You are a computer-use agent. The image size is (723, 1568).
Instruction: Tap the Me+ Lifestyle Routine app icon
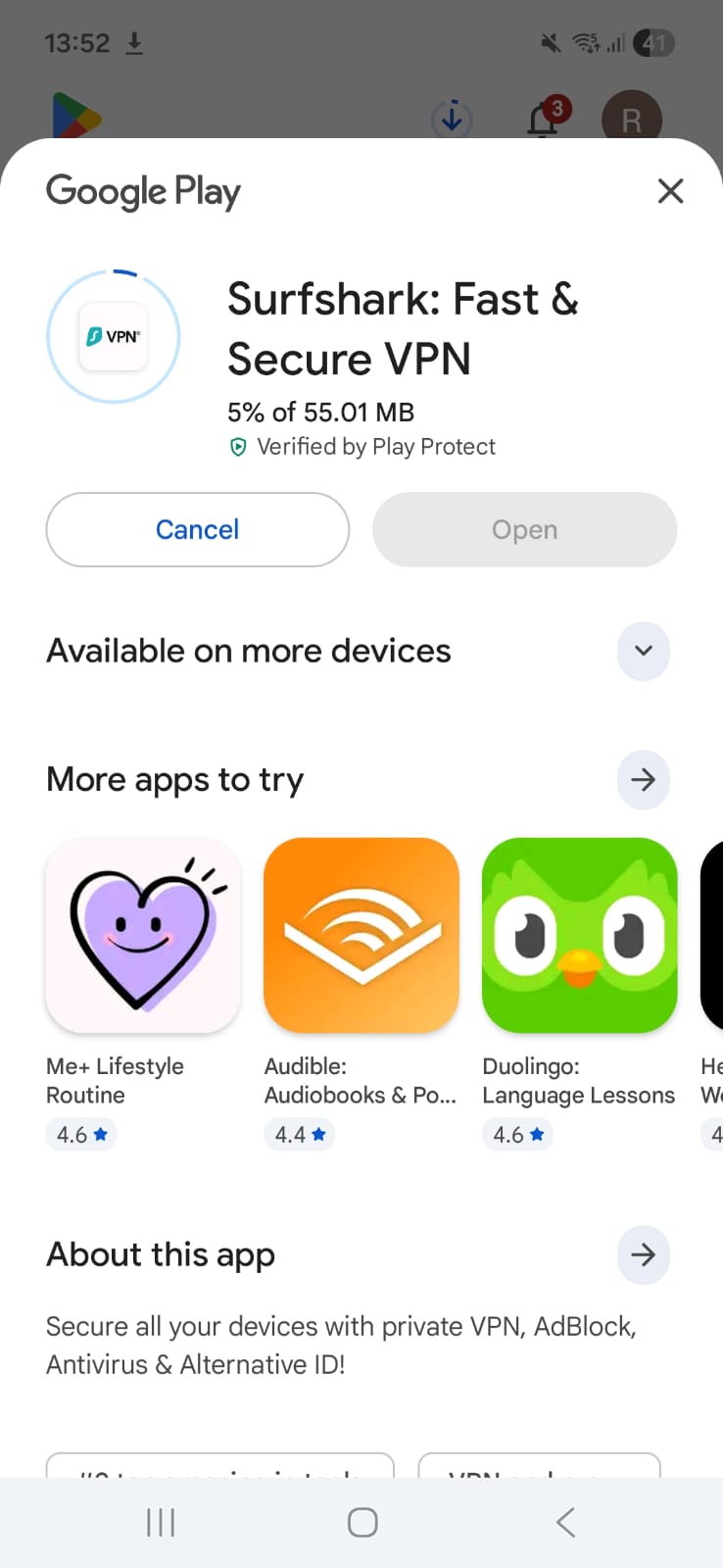(143, 936)
